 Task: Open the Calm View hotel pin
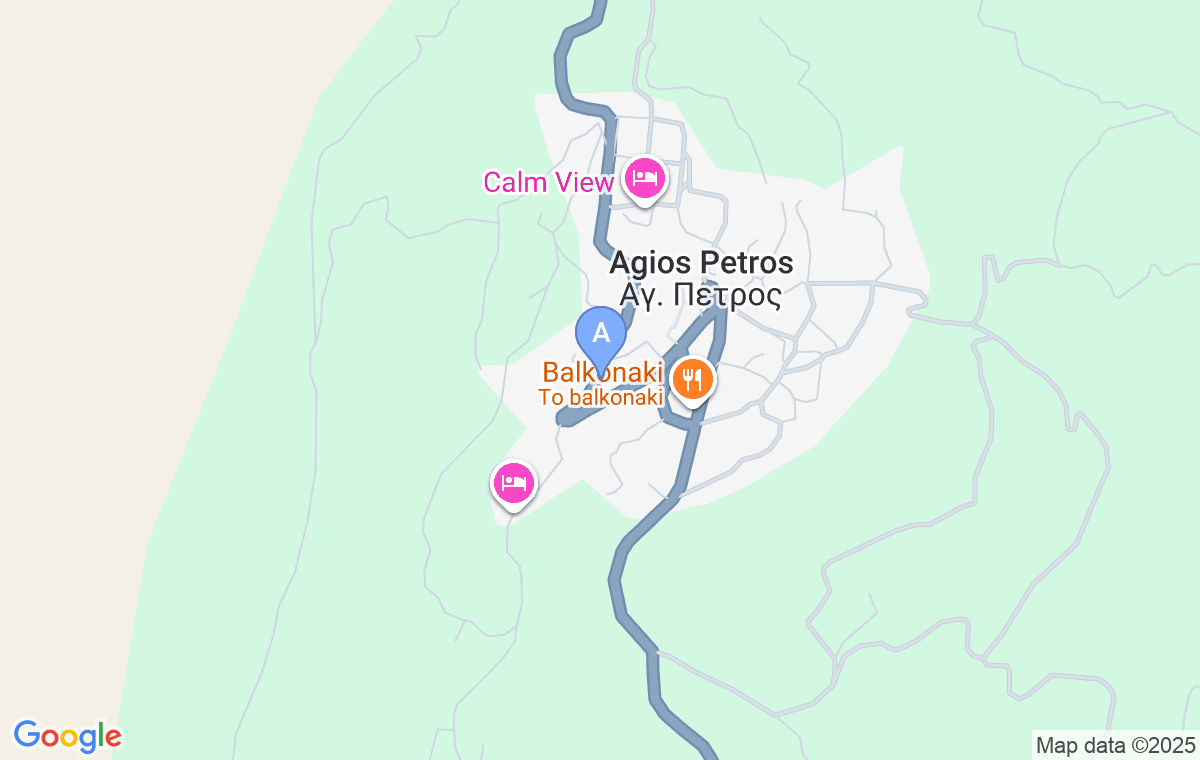click(x=645, y=180)
